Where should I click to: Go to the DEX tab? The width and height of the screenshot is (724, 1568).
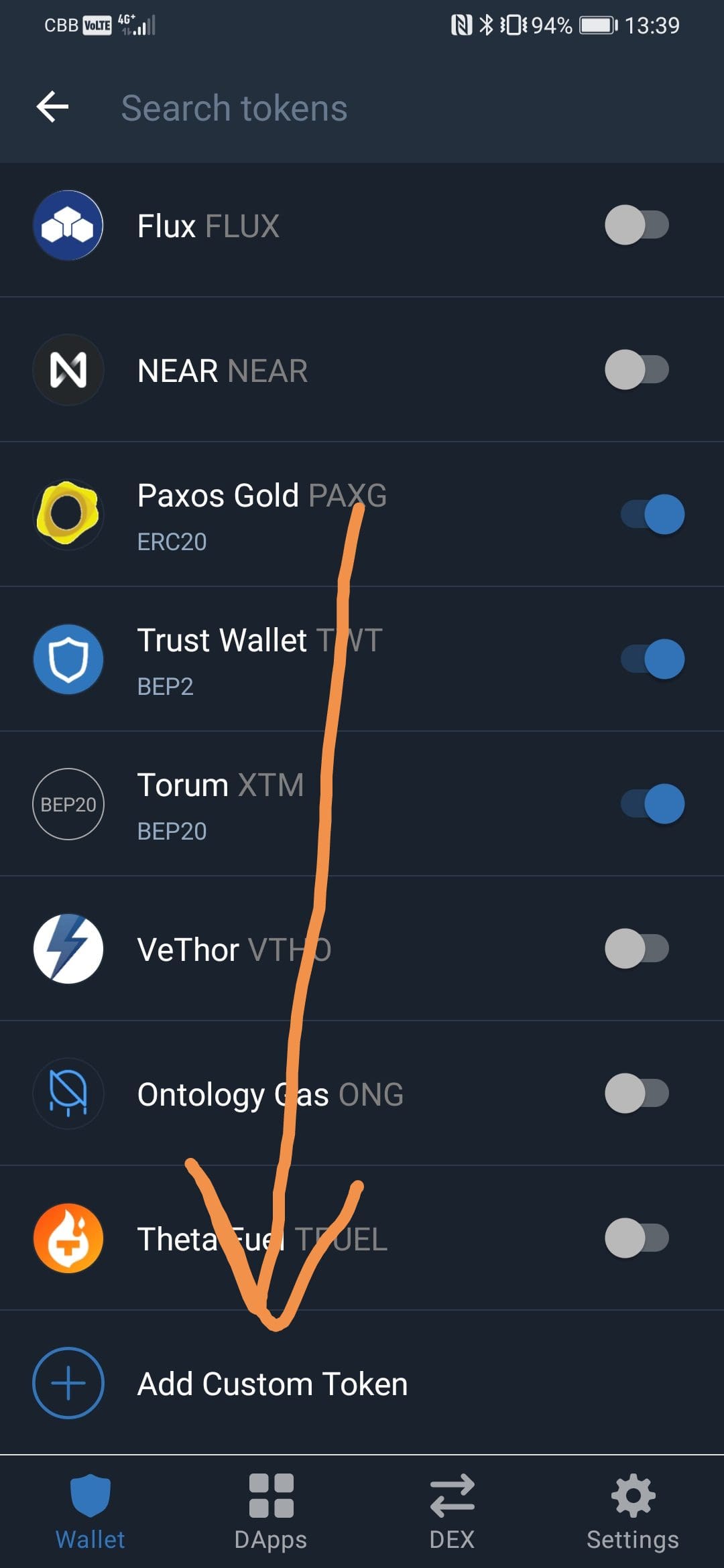(x=452, y=1512)
